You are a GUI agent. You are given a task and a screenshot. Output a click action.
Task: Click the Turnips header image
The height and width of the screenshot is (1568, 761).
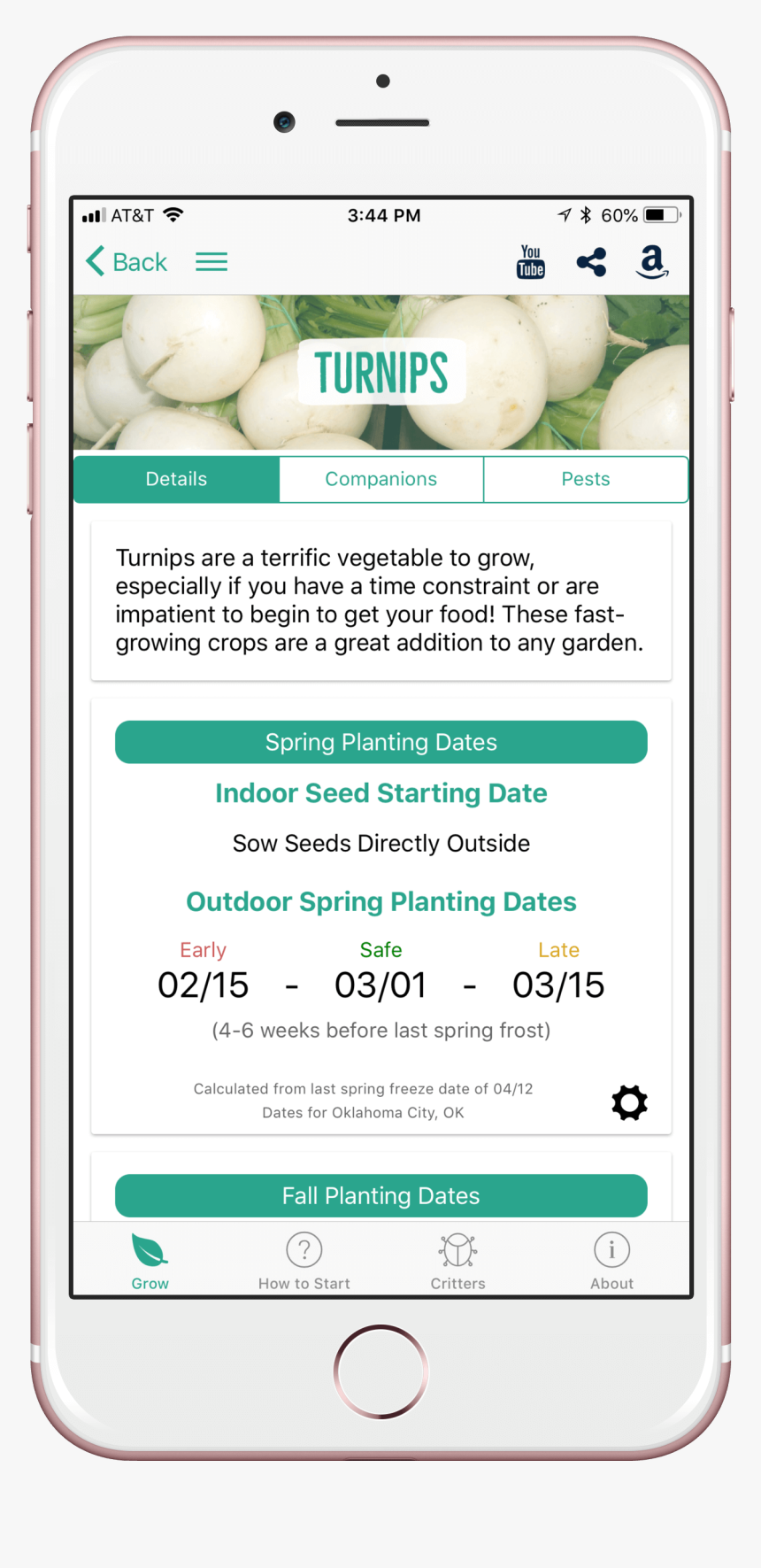click(380, 372)
